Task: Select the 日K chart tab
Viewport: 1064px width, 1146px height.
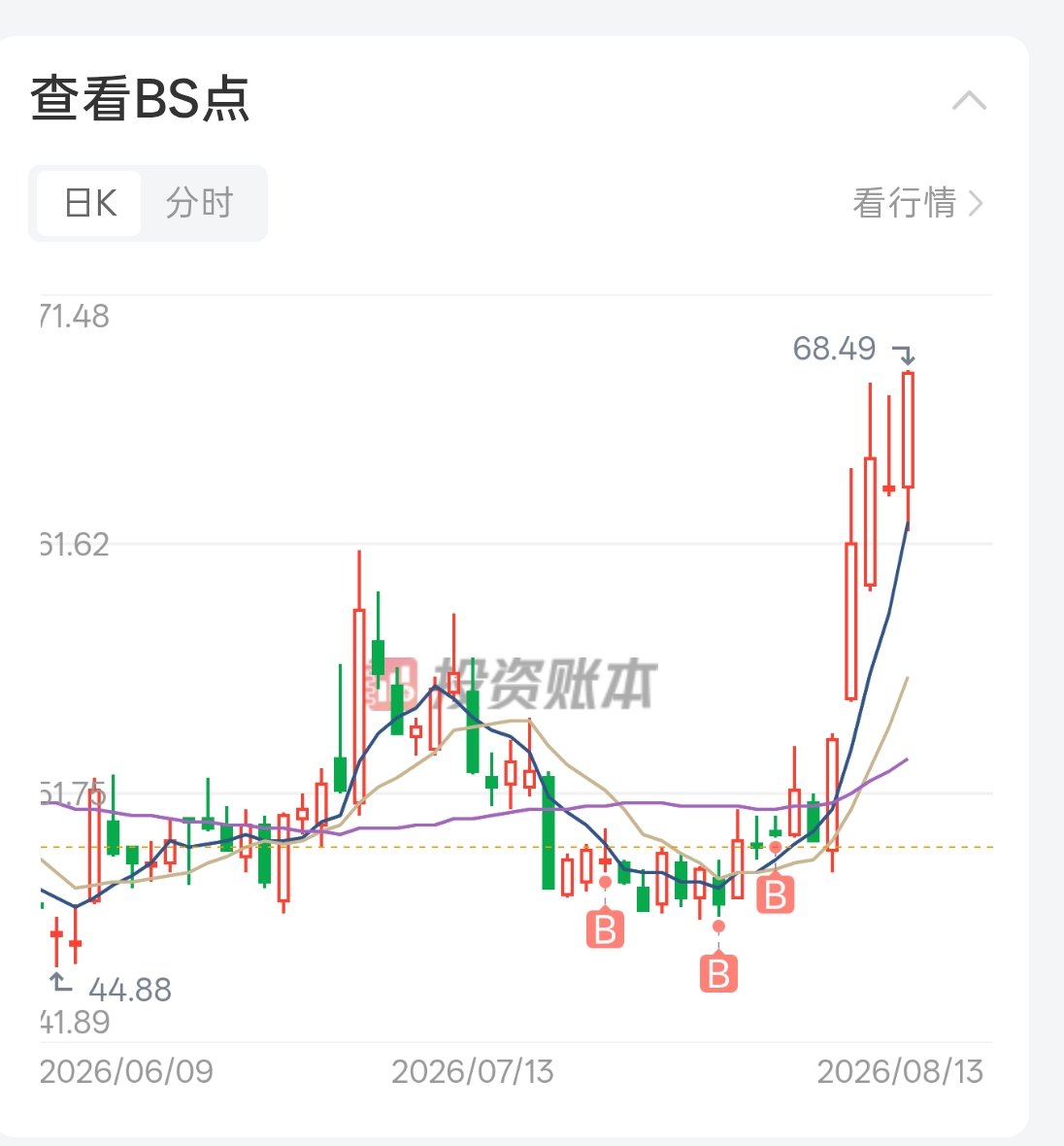Action: [x=89, y=203]
